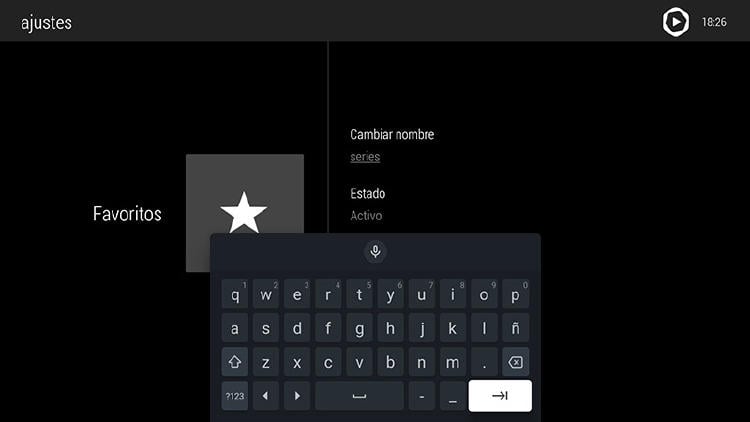The image size is (750, 422).
Task: Move the cursor left with the arrow key
Action: 265,396
